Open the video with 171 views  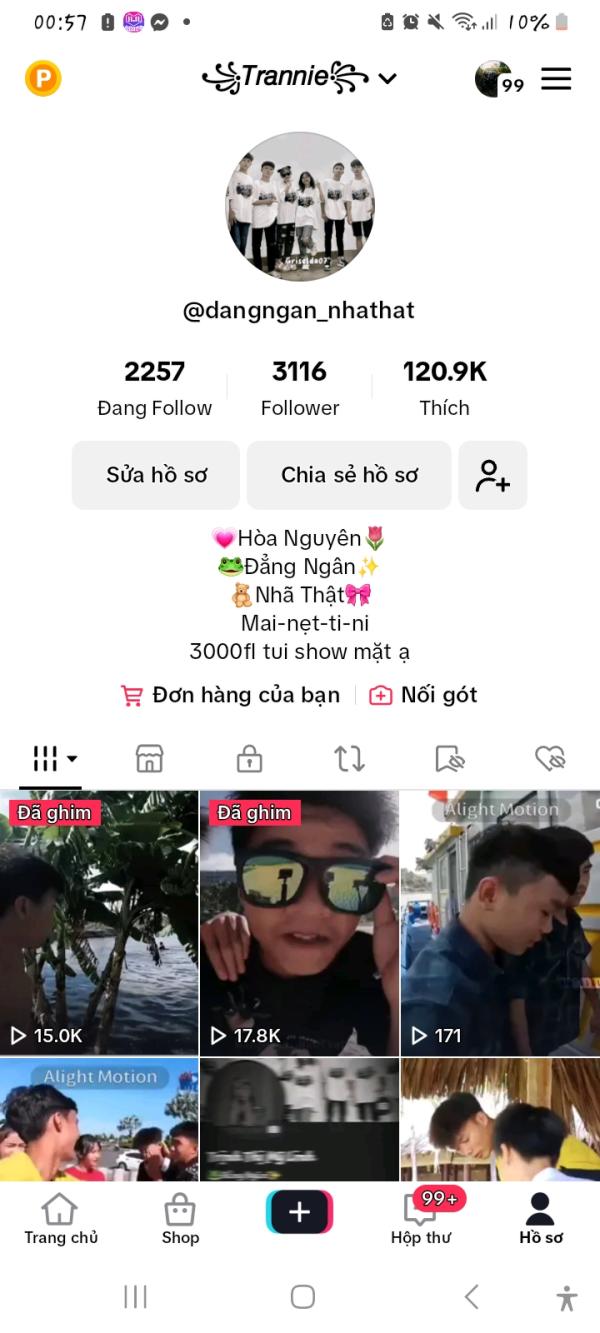point(500,923)
